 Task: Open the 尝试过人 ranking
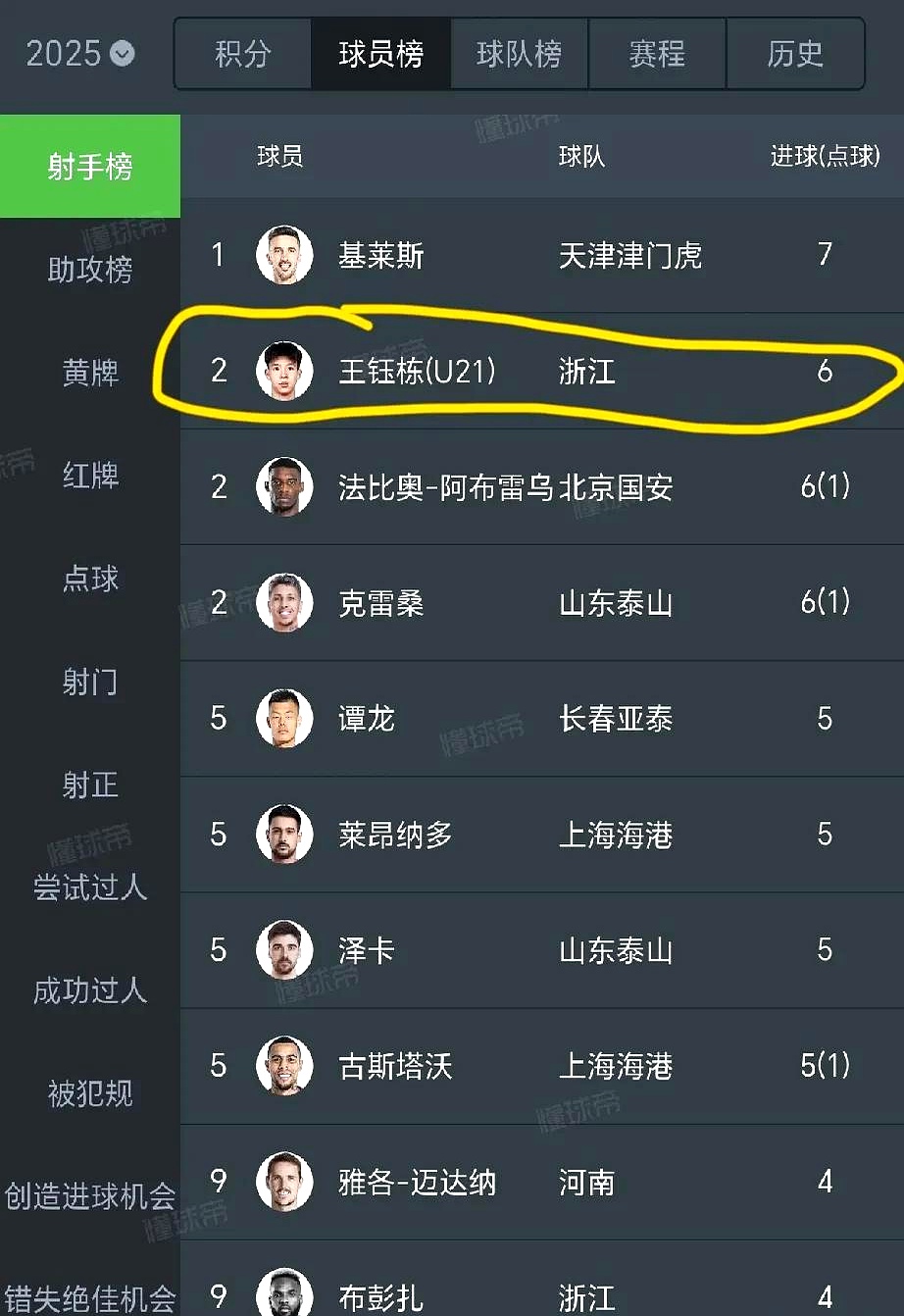[x=90, y=887]
